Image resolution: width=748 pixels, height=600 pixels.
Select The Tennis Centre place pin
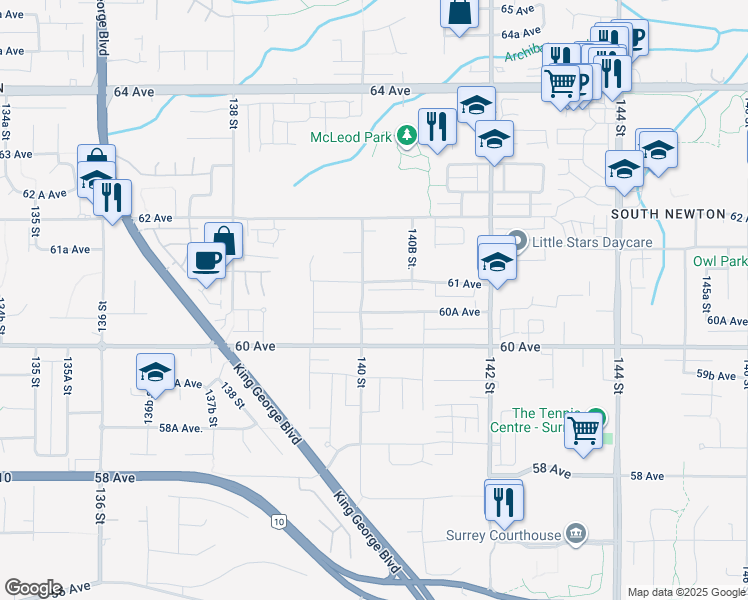(x=597, y=416)
